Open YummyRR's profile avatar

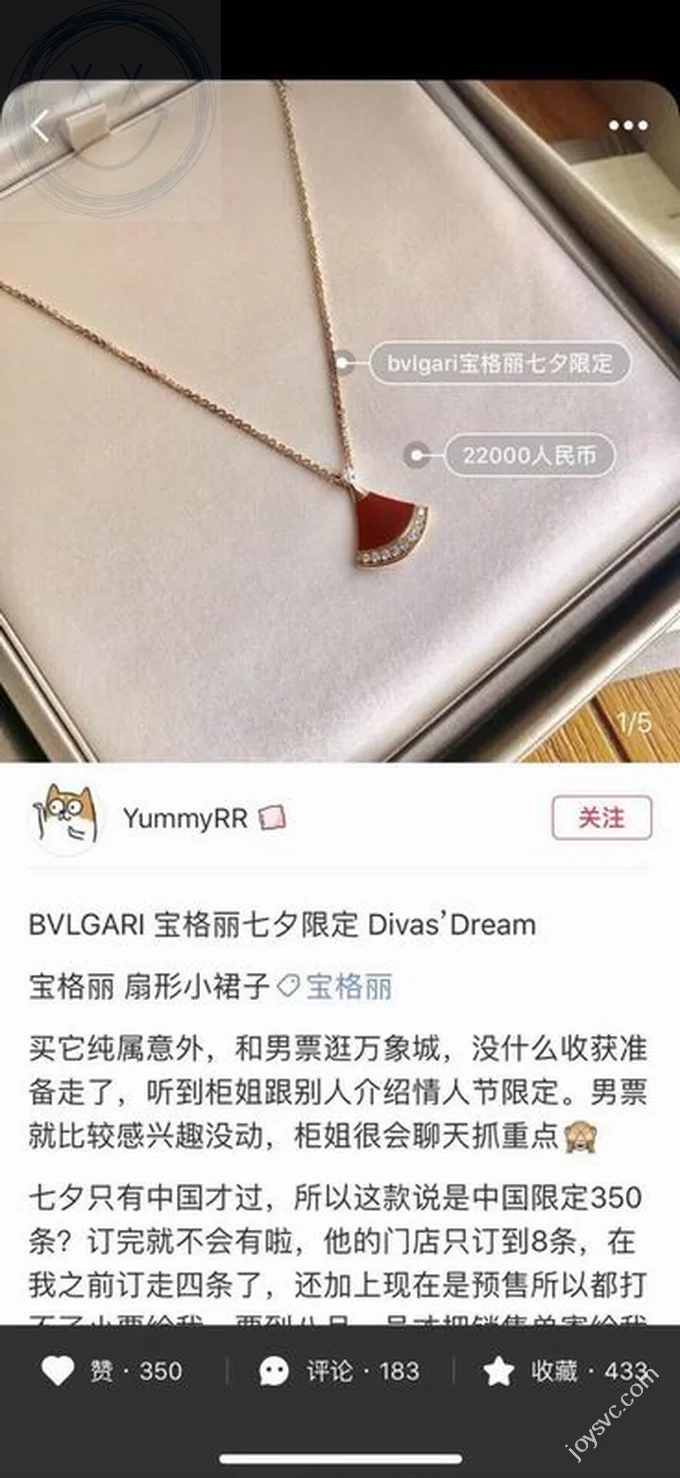[65, 818]
